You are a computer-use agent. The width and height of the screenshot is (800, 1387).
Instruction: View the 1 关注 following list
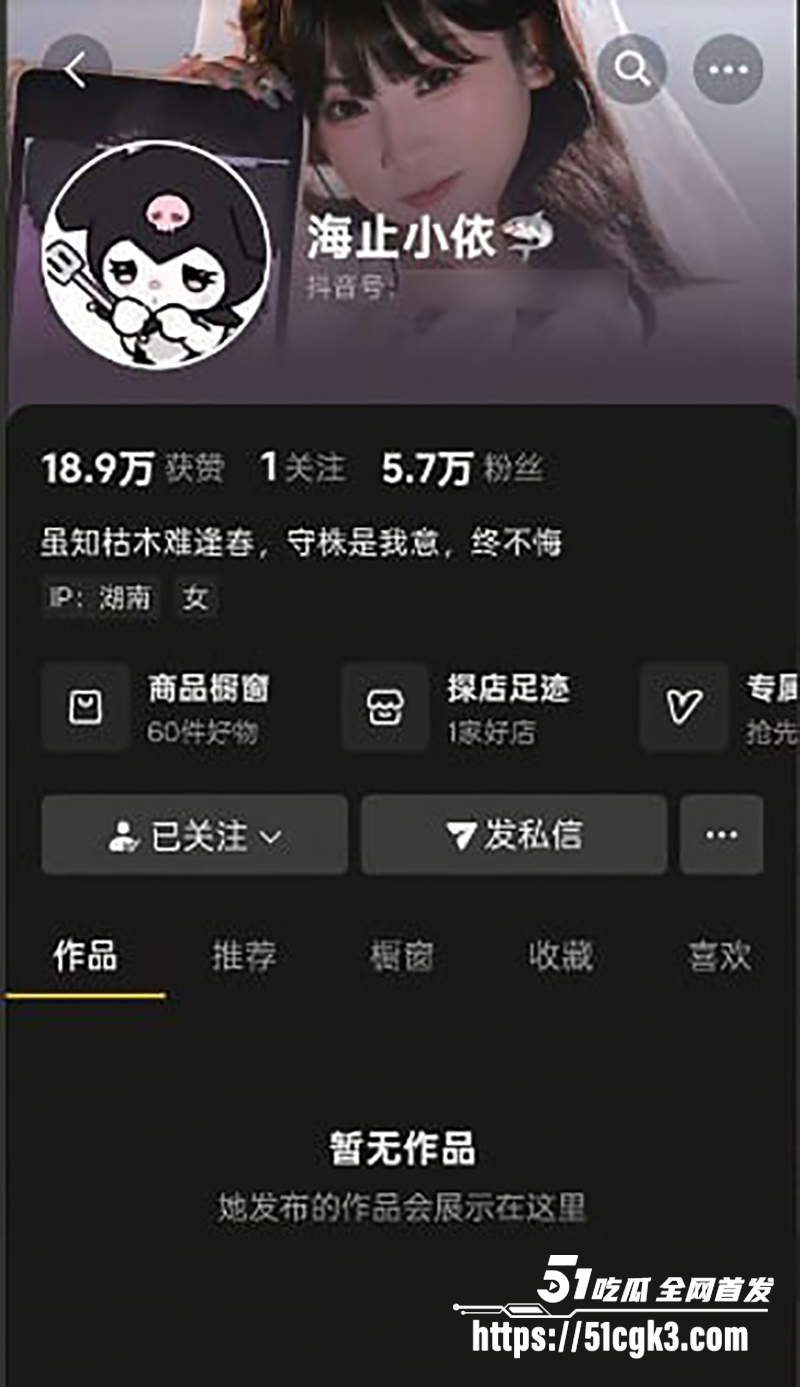302,469
